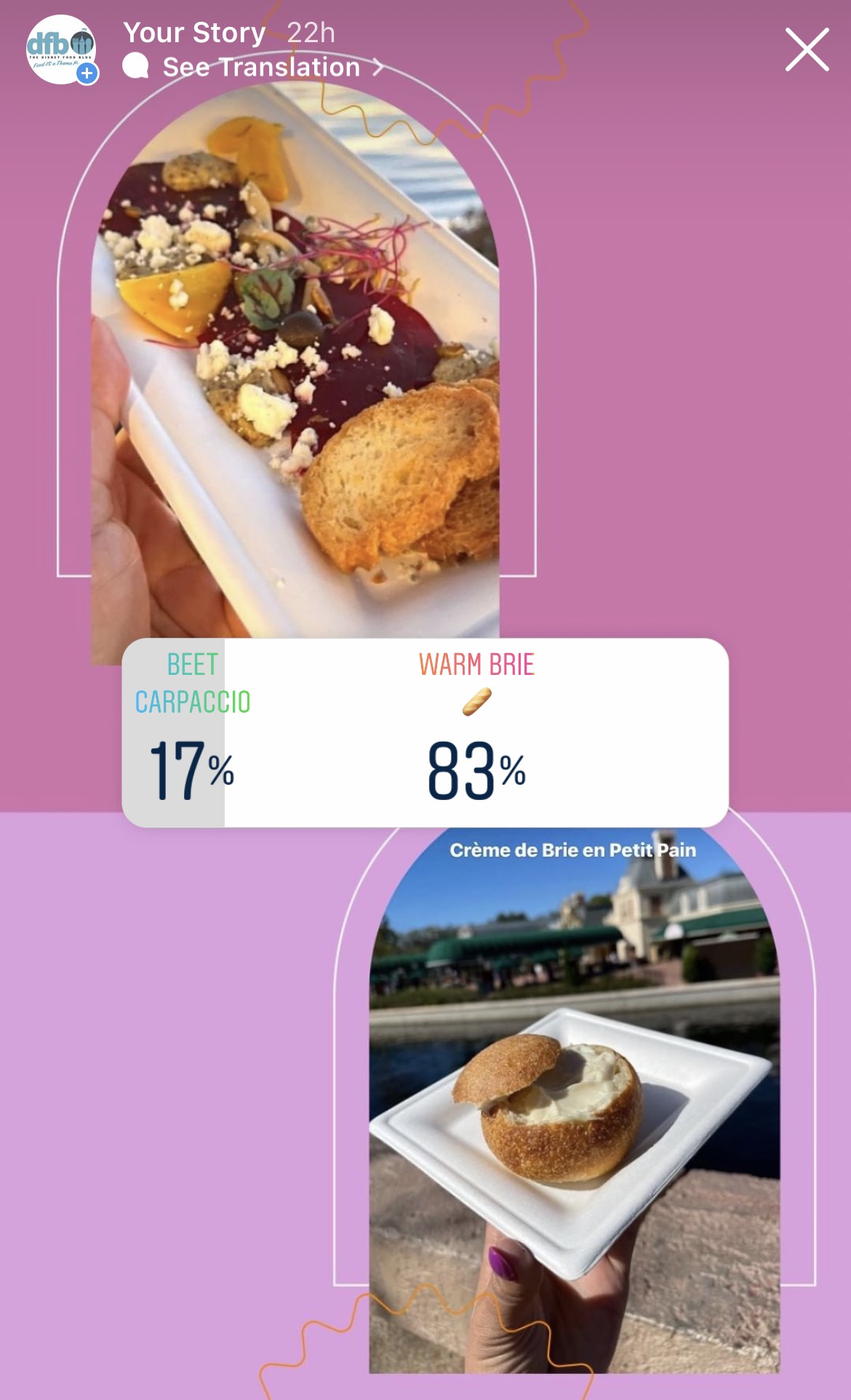The height and width of the screenshot is (1400, 851).
Task: Select the Beet Carpaccio poll option
Action: click(191, 732)
